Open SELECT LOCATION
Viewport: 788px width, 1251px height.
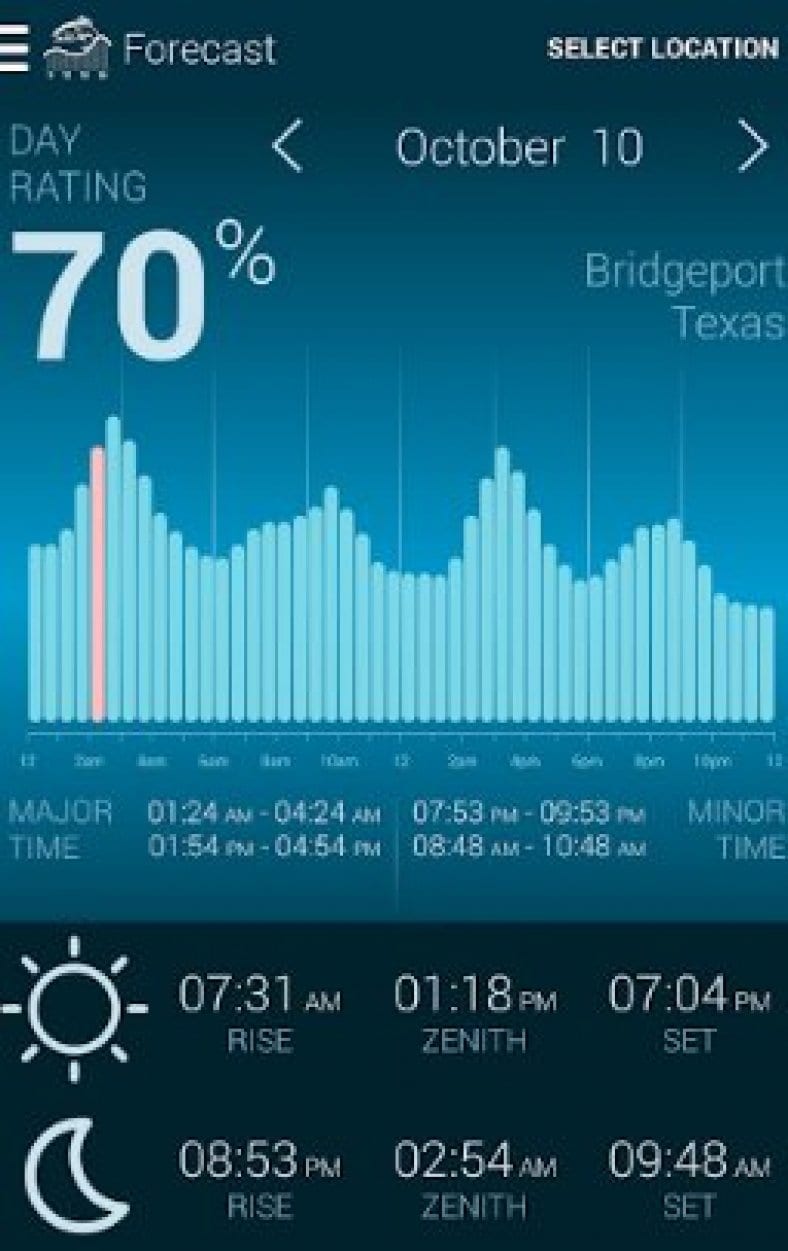pyautogui.click(x=663, y=45)
